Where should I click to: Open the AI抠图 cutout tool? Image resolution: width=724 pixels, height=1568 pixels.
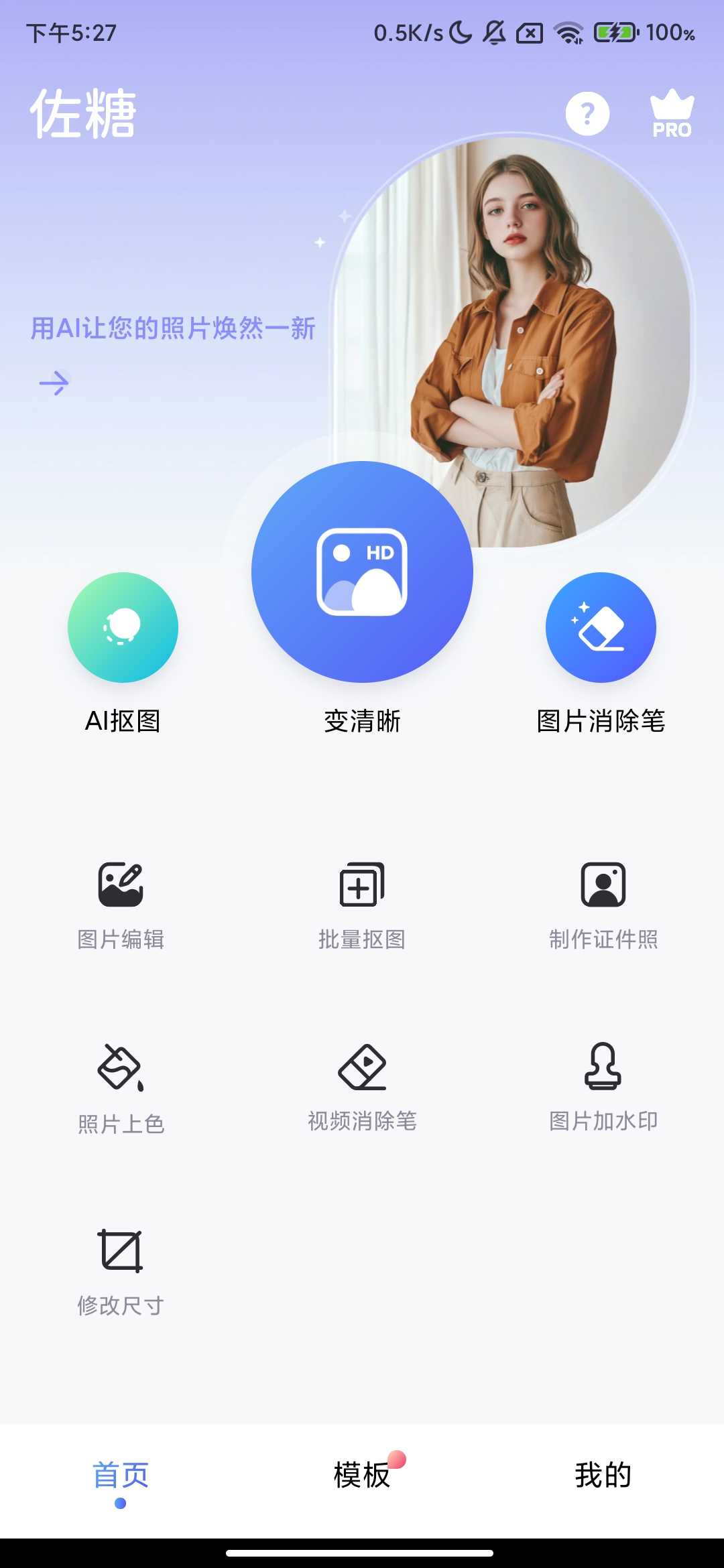click(123, 627)
